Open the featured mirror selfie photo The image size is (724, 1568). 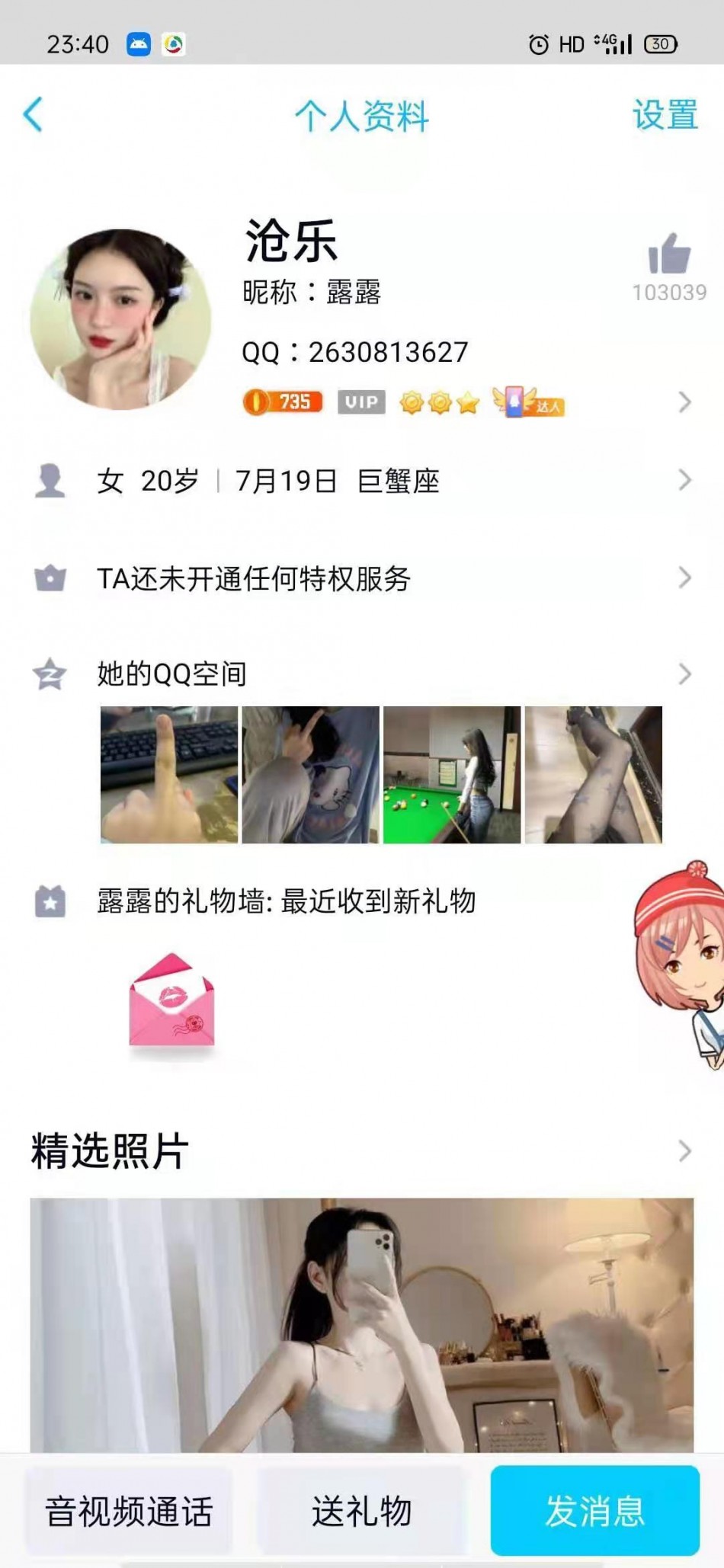click(x=362, y=1324)
